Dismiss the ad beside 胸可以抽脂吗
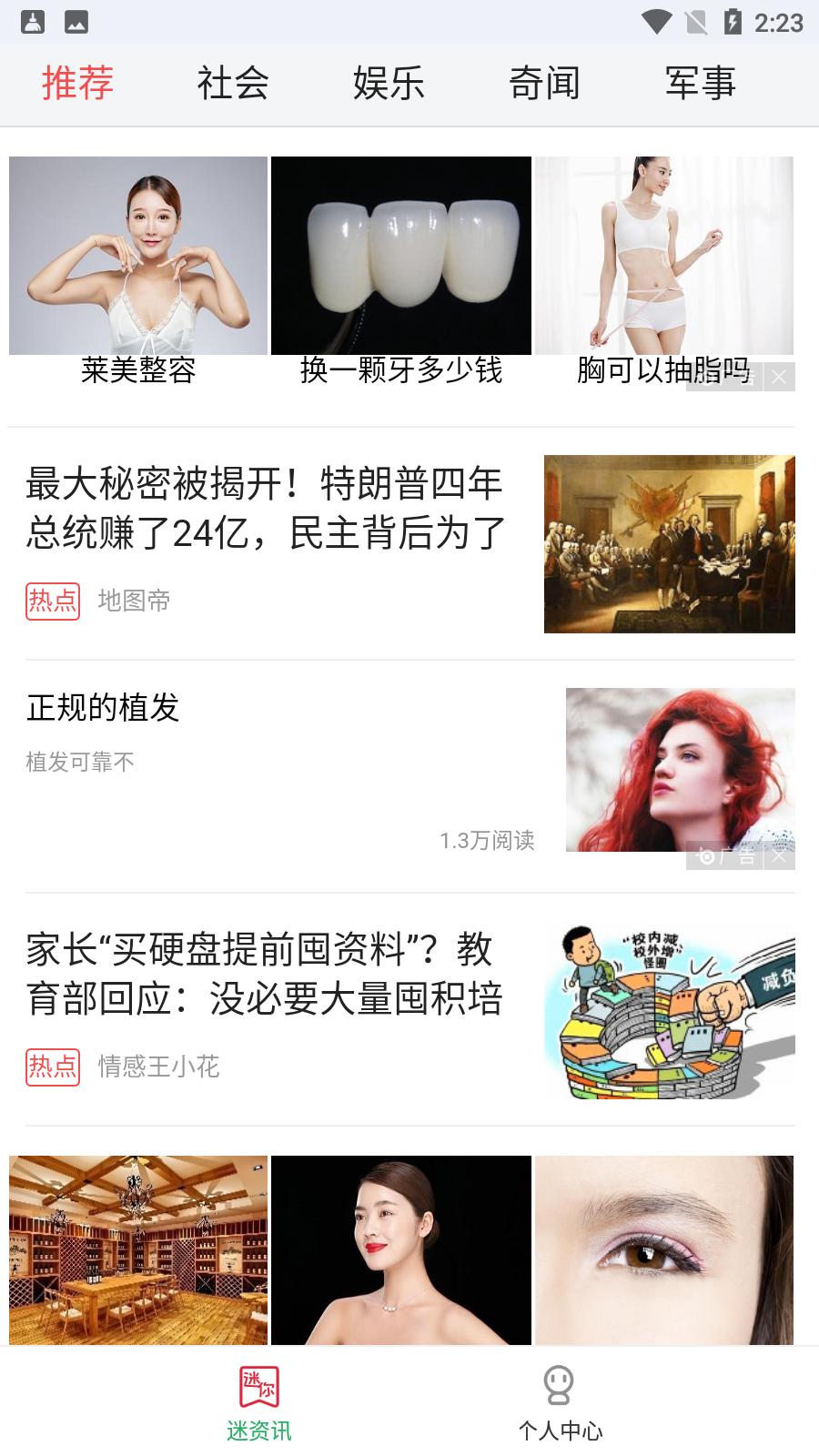 780,377
